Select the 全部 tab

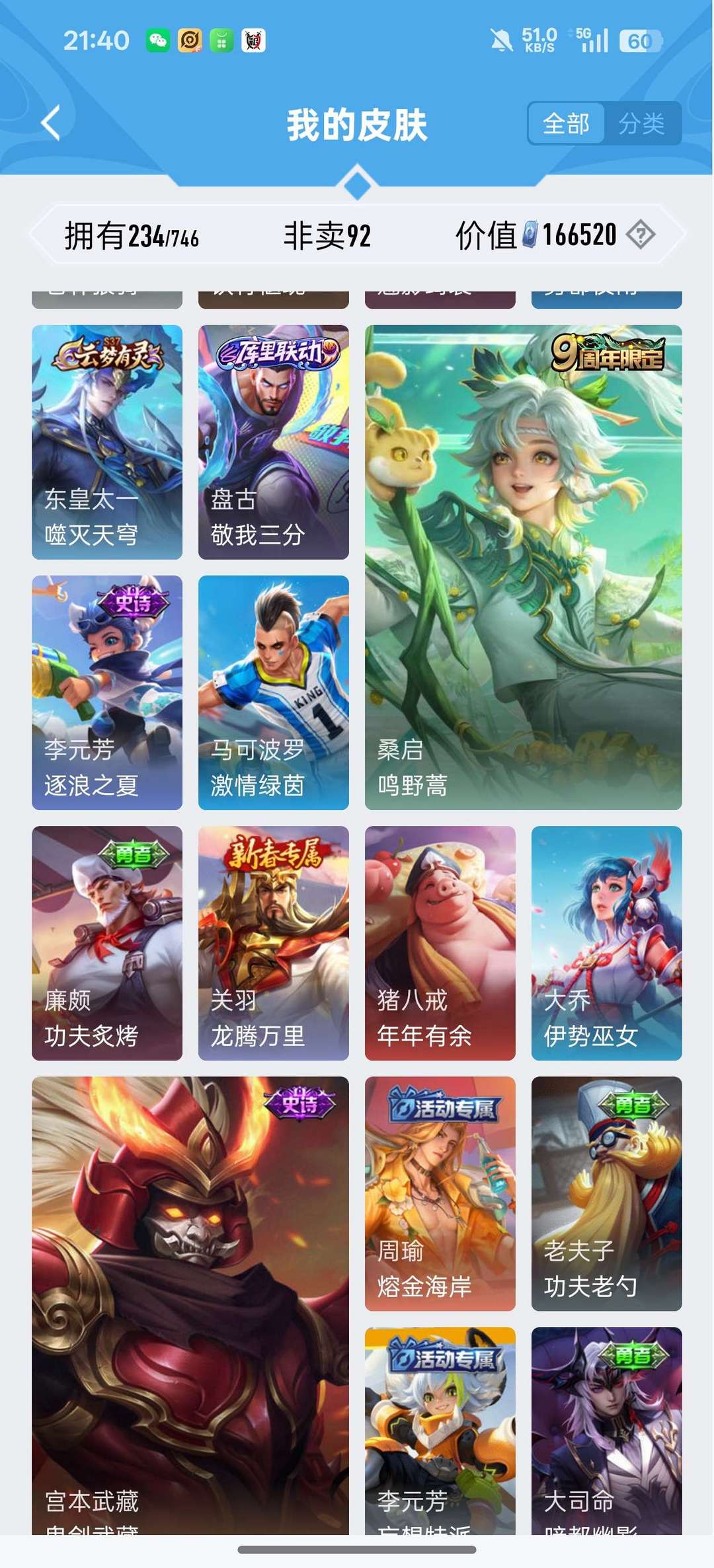pos(566,124)
